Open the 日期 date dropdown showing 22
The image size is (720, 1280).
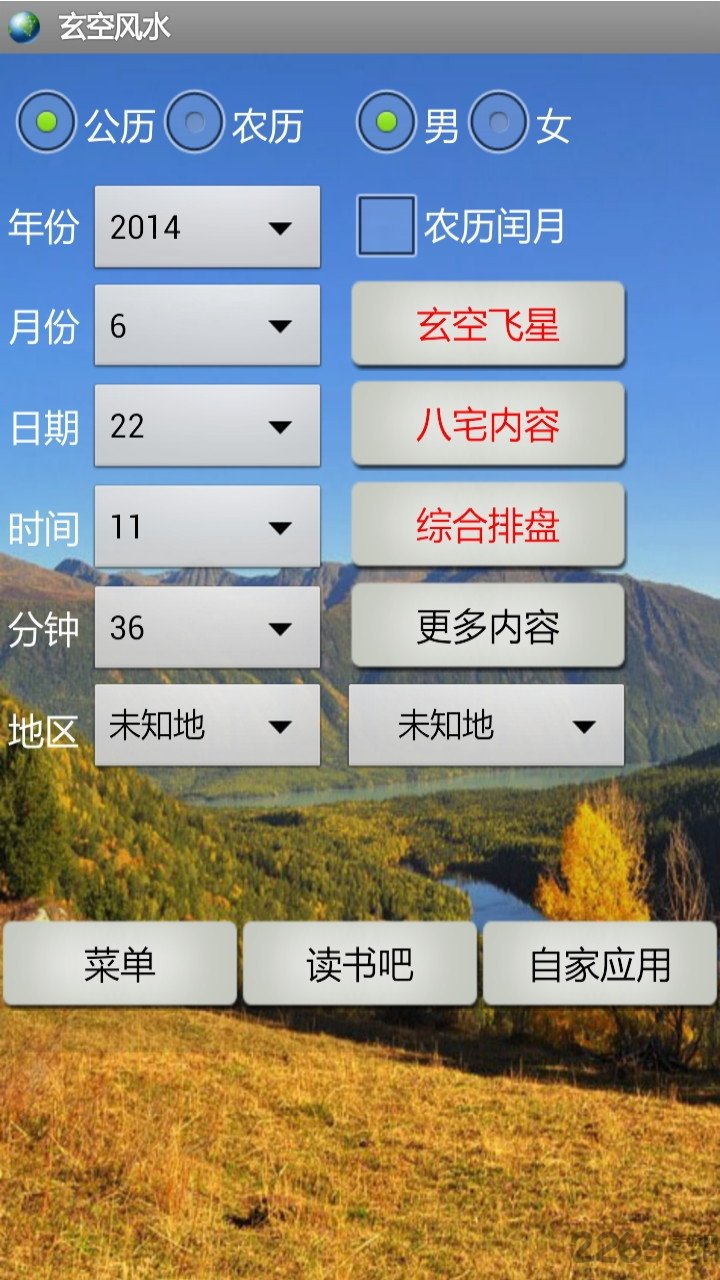click(x=205, y=427)
